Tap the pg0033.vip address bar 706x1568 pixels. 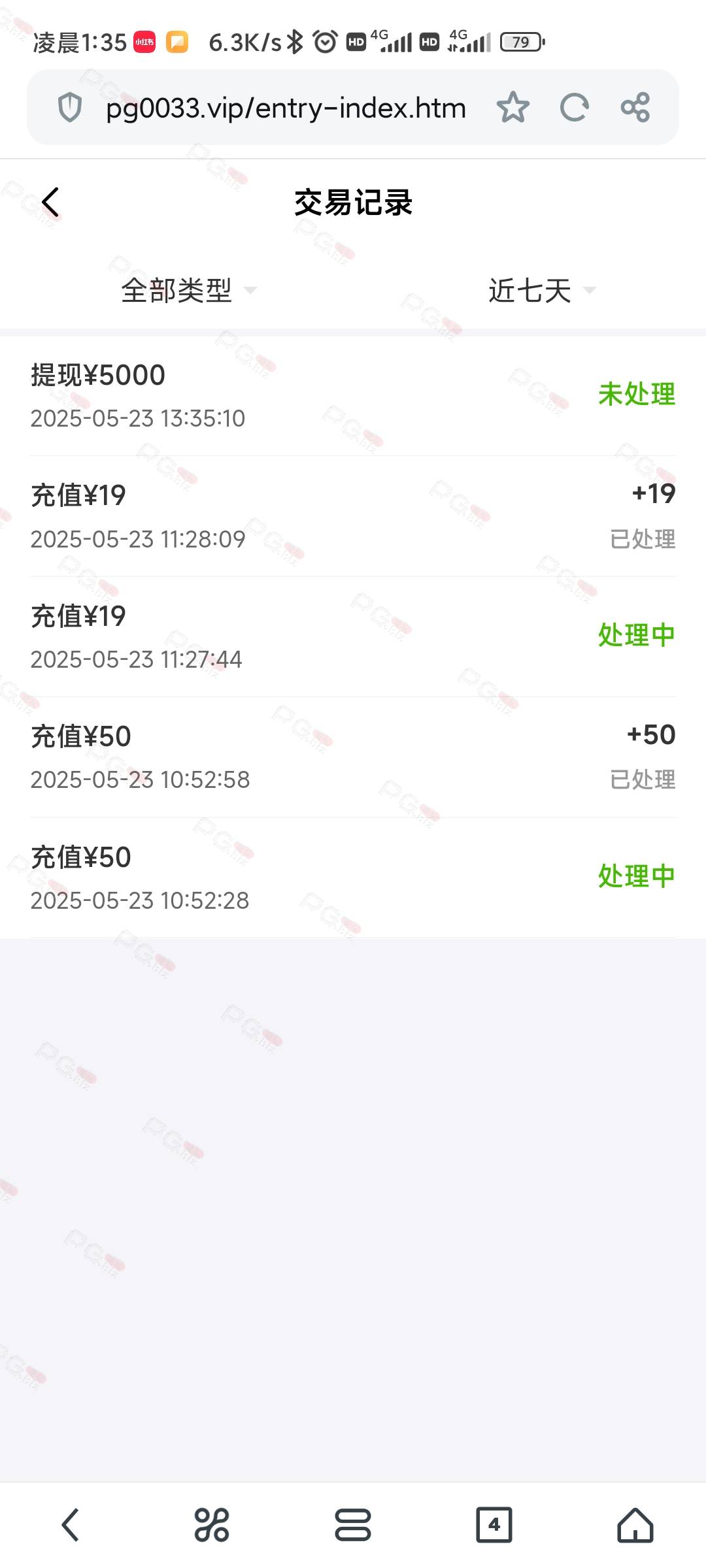[286, 108]
